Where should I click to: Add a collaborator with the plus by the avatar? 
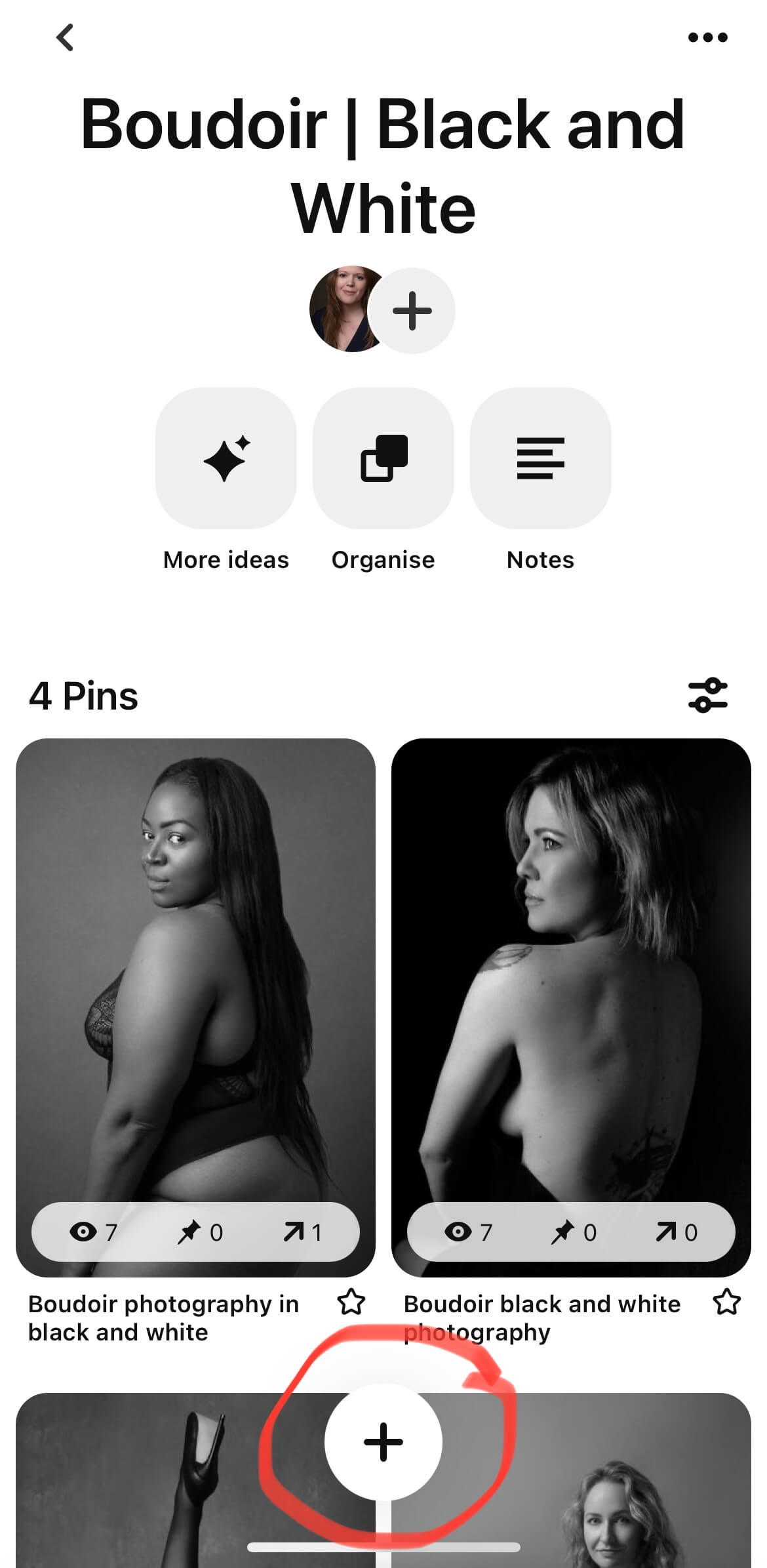pos(412,311)
